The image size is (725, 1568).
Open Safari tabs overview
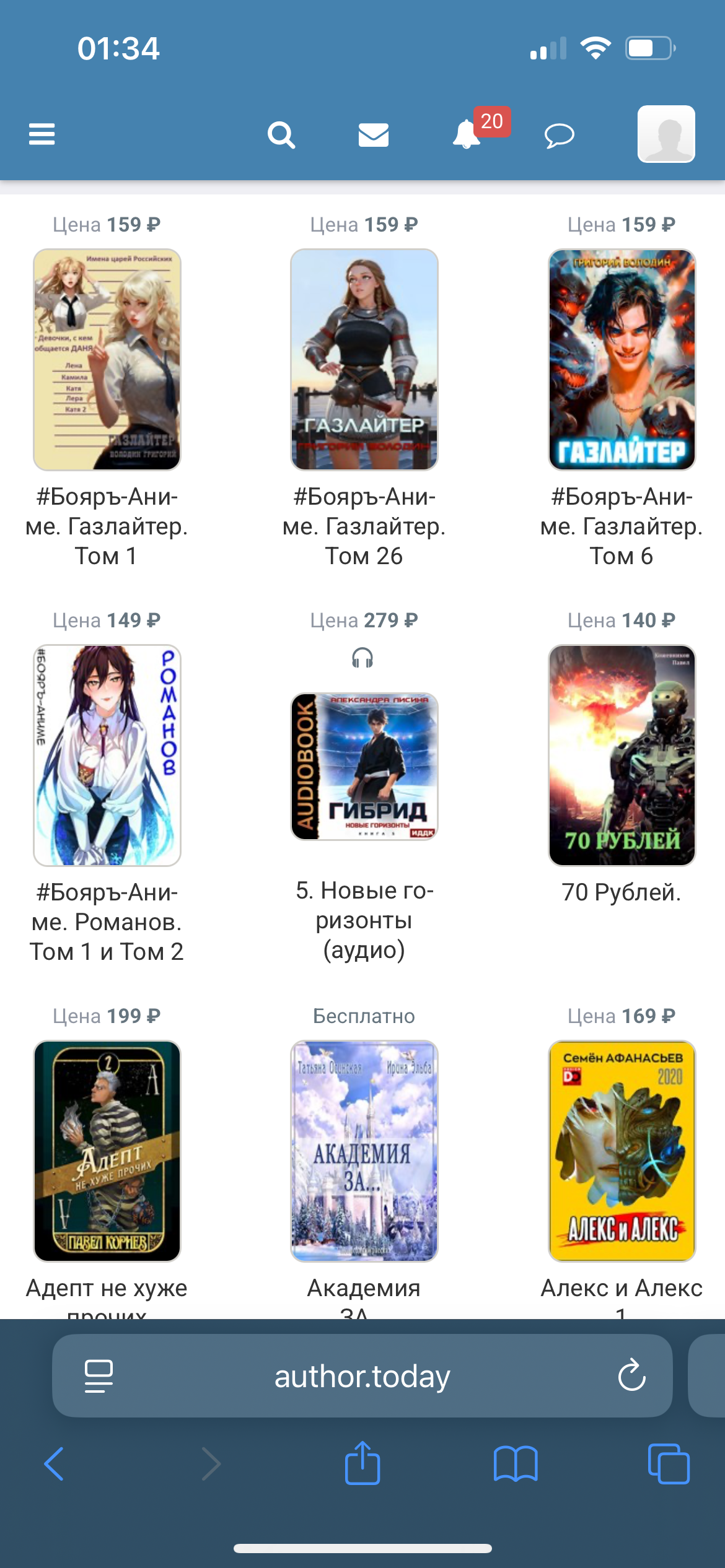[x=668, y=1464]
